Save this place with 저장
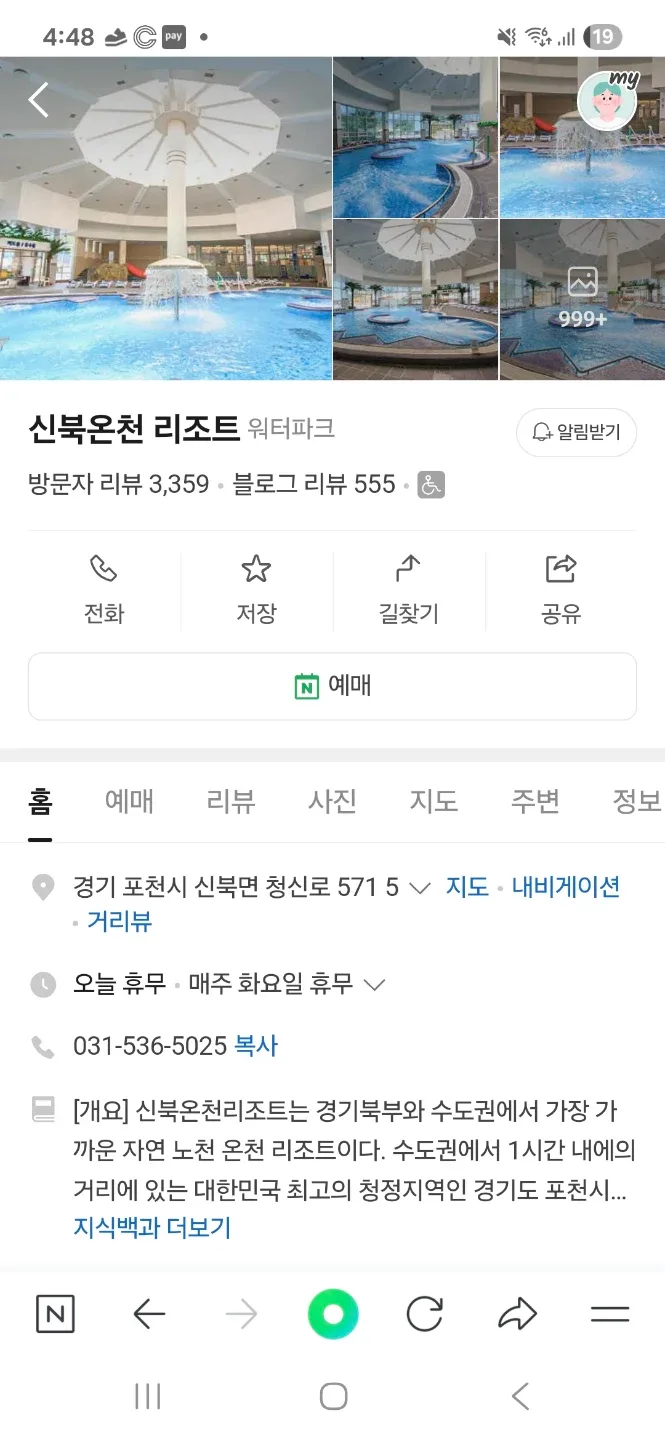The height and width of the screenshot is (1440, 665). (x=256, y=590)
